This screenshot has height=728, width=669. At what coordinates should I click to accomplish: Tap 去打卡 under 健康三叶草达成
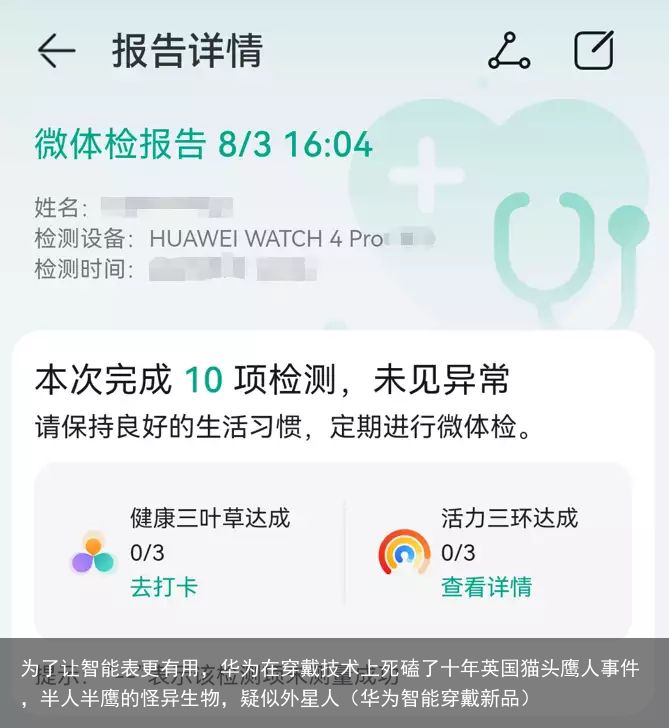coord(164,587)
